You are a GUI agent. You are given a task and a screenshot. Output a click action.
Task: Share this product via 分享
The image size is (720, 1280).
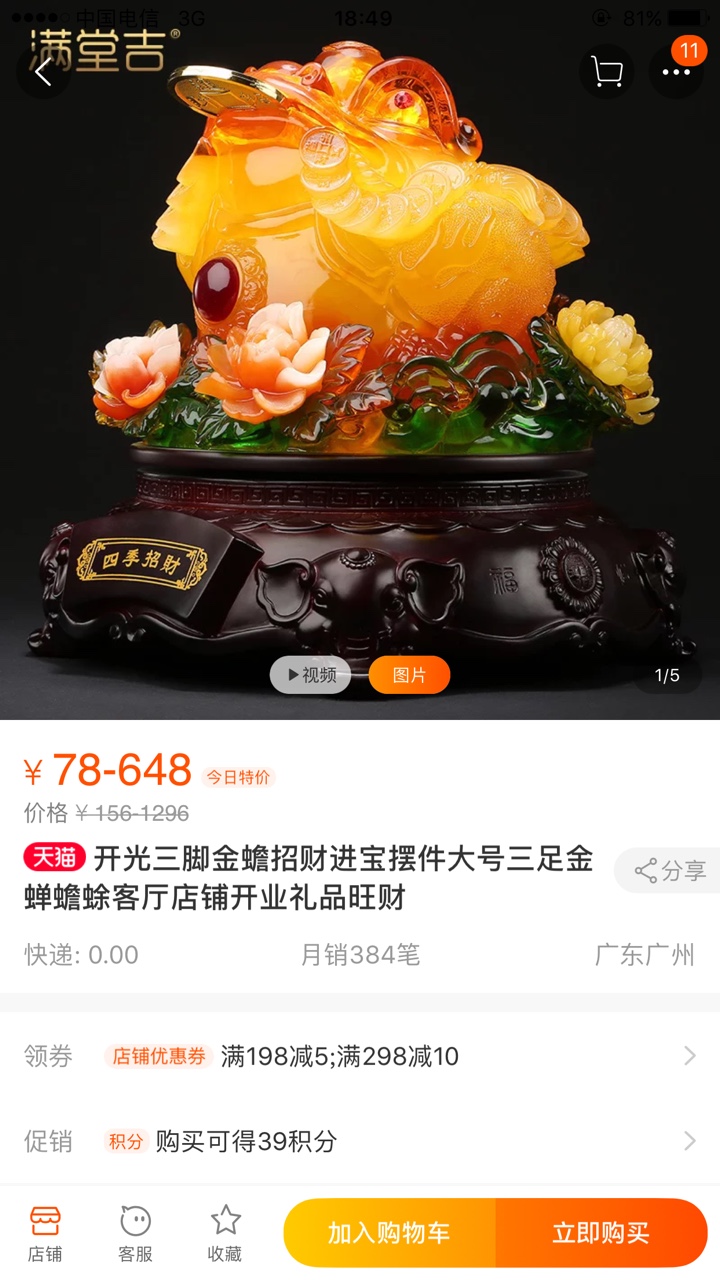668,870
